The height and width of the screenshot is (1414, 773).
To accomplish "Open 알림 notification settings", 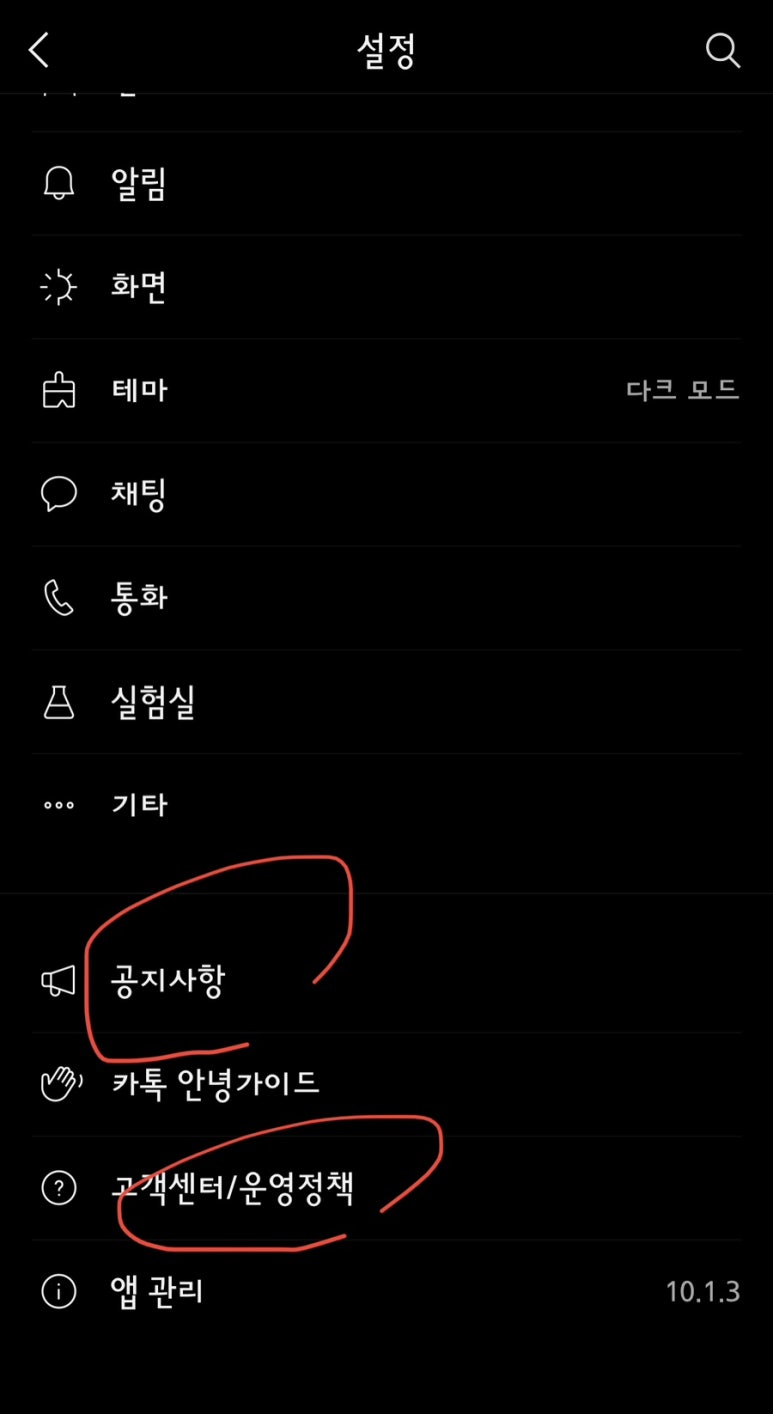I will coord(386,183).
